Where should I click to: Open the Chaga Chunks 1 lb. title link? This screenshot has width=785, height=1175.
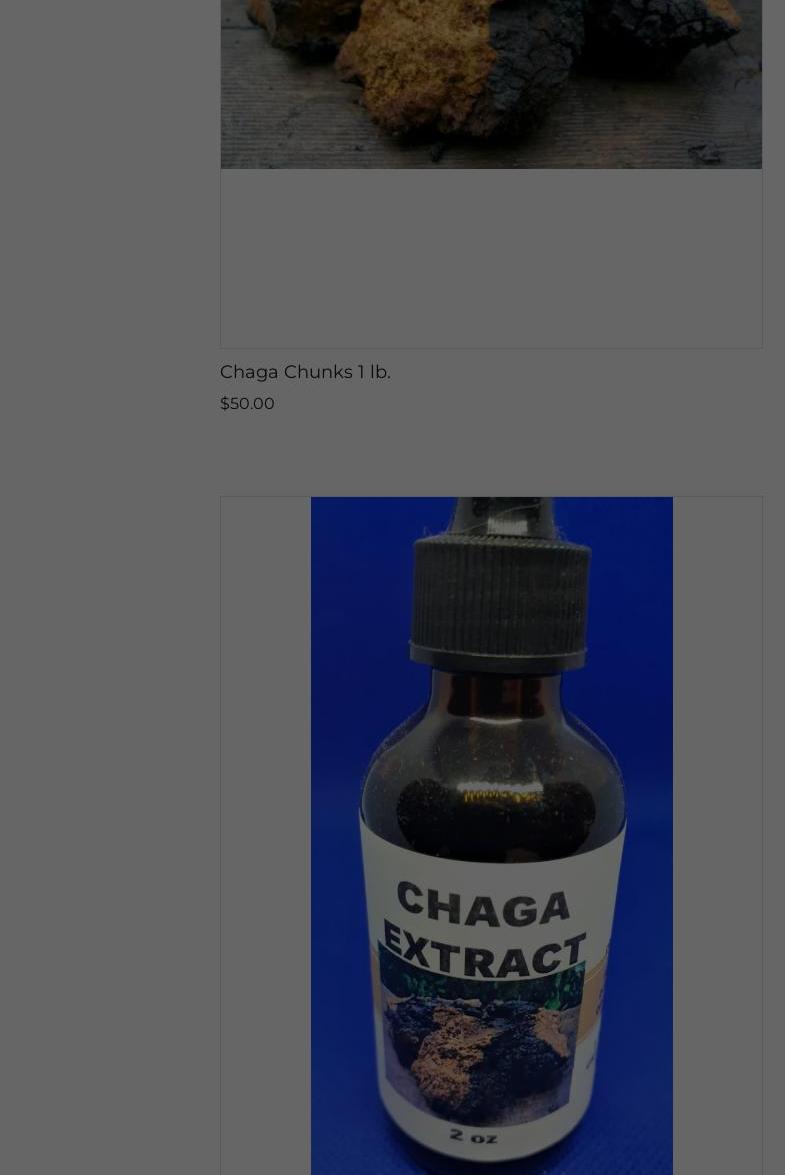305,372
